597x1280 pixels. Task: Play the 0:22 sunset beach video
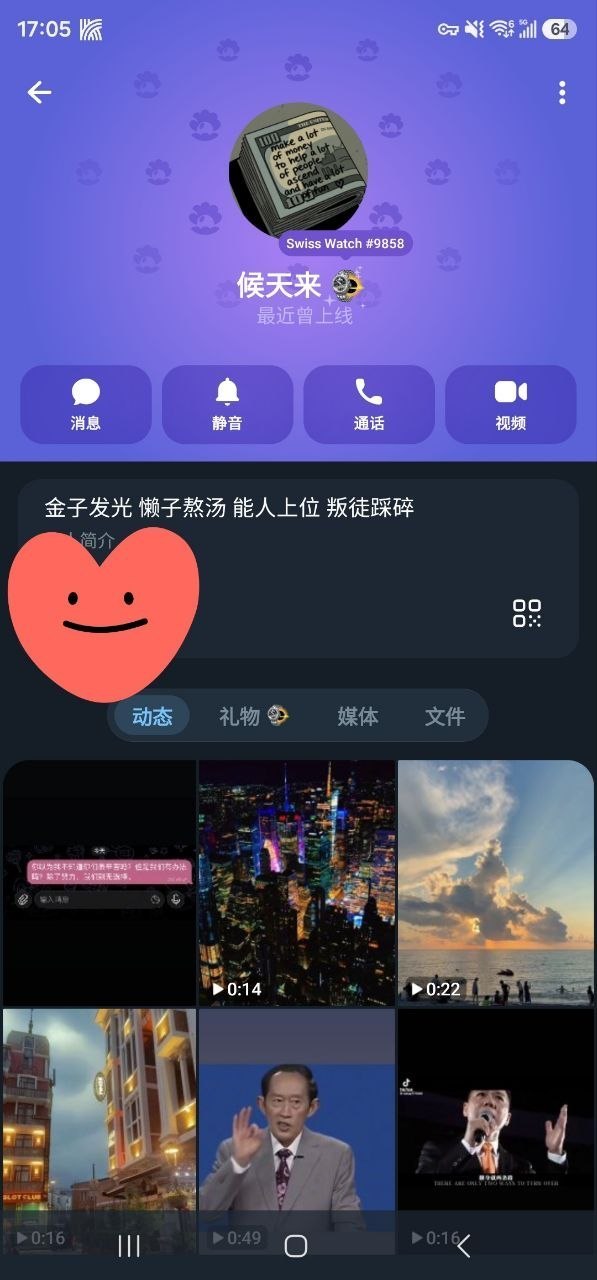pyautogui.click(x=496, y=882)
